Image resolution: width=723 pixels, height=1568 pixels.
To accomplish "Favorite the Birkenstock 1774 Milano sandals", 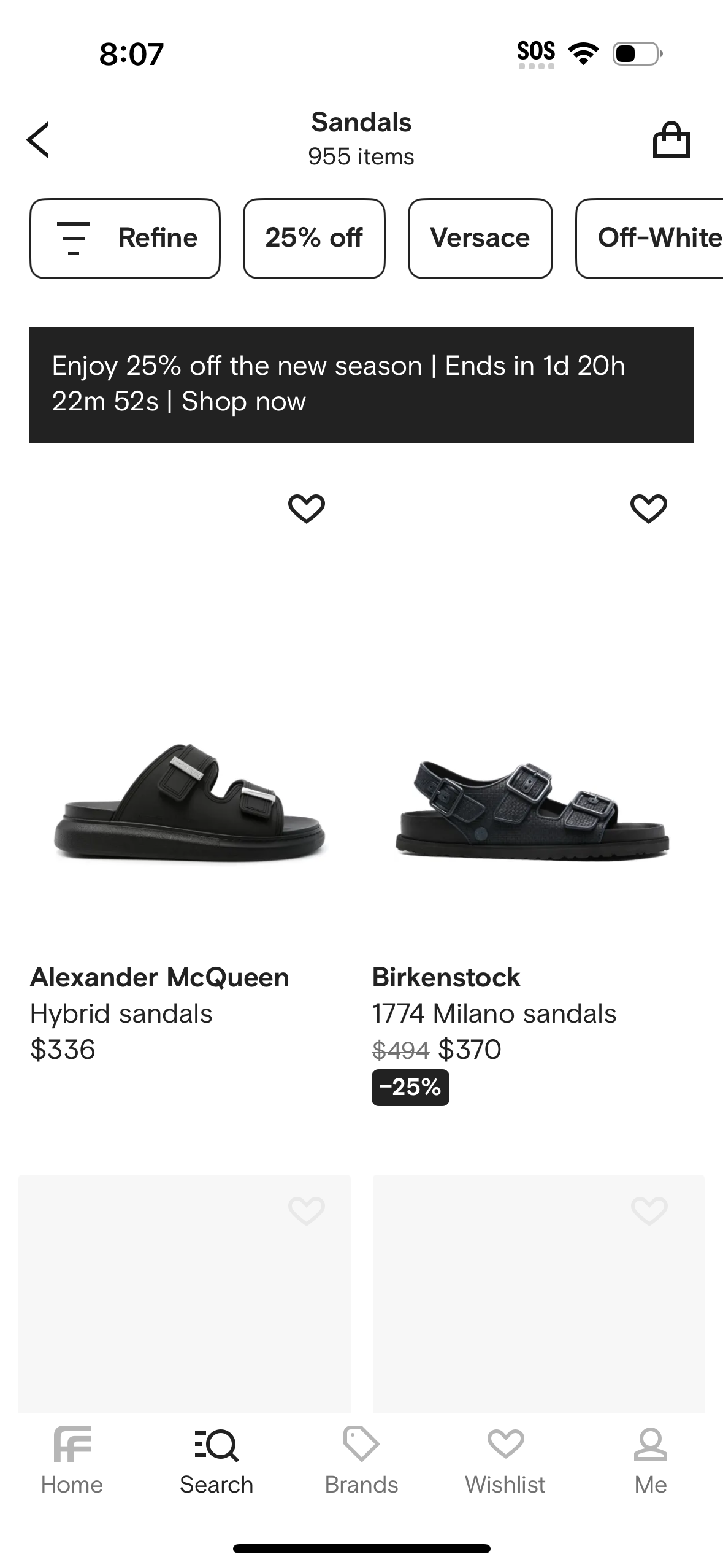I will (647, 507).
